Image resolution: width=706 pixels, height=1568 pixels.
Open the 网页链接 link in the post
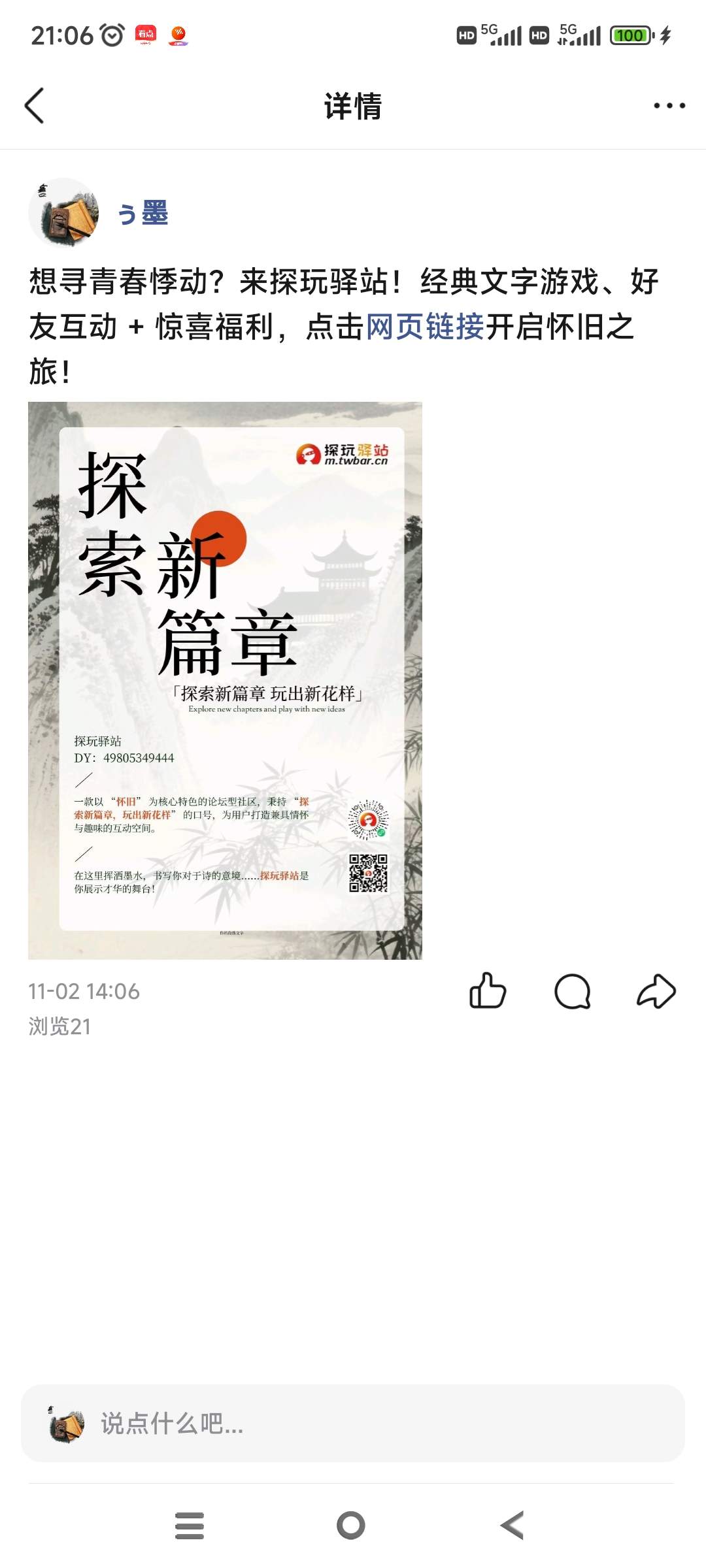[425, 327]
